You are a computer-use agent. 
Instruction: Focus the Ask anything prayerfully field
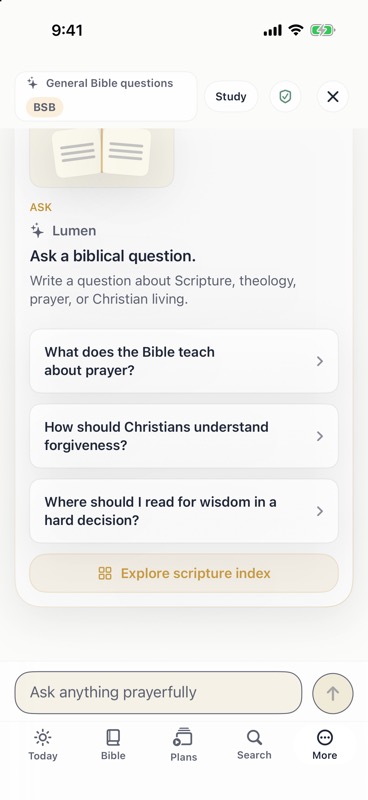click(158, 692)
